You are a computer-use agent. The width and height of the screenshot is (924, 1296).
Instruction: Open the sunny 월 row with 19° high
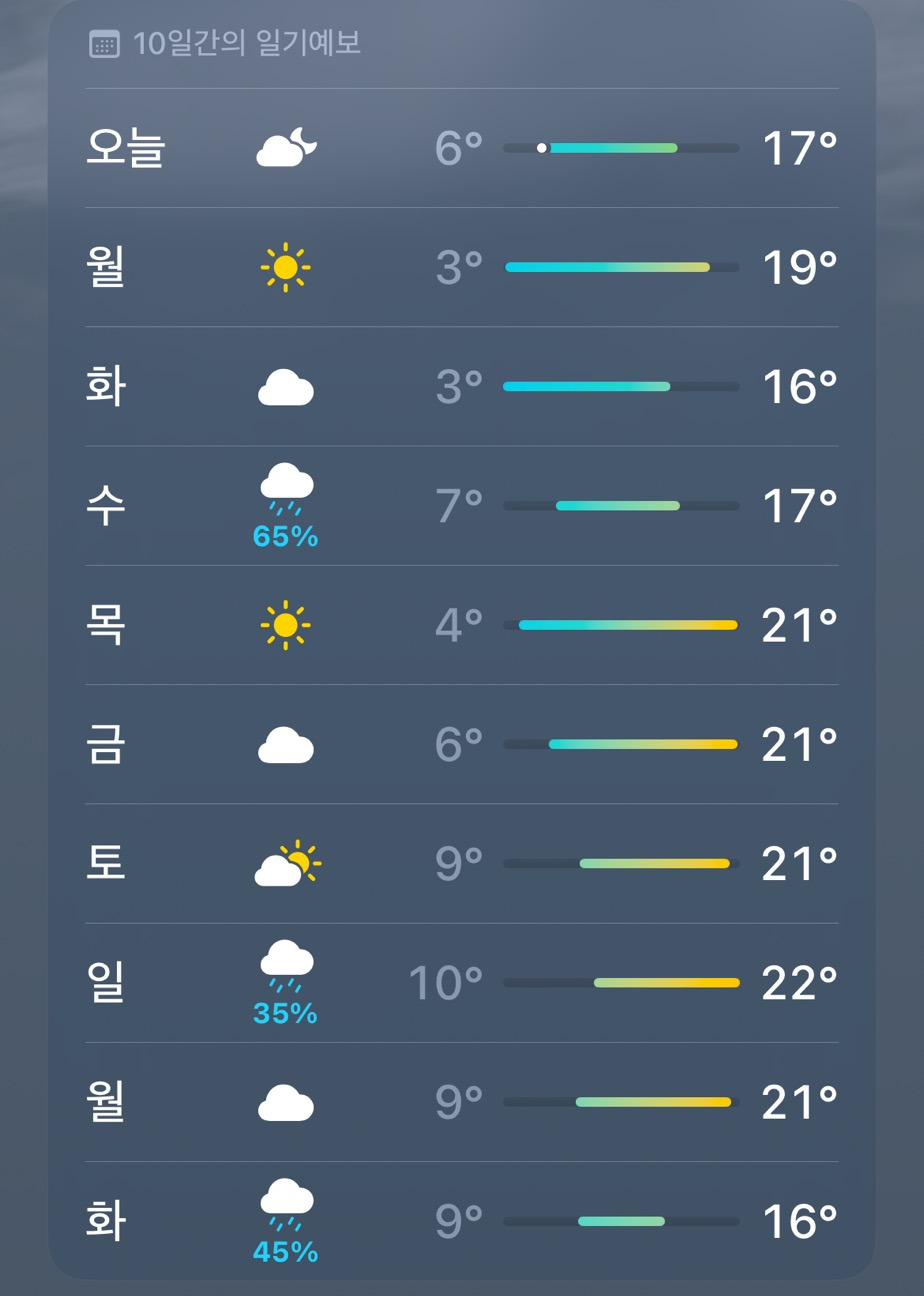pyautogui.click(x=461, y=267)
